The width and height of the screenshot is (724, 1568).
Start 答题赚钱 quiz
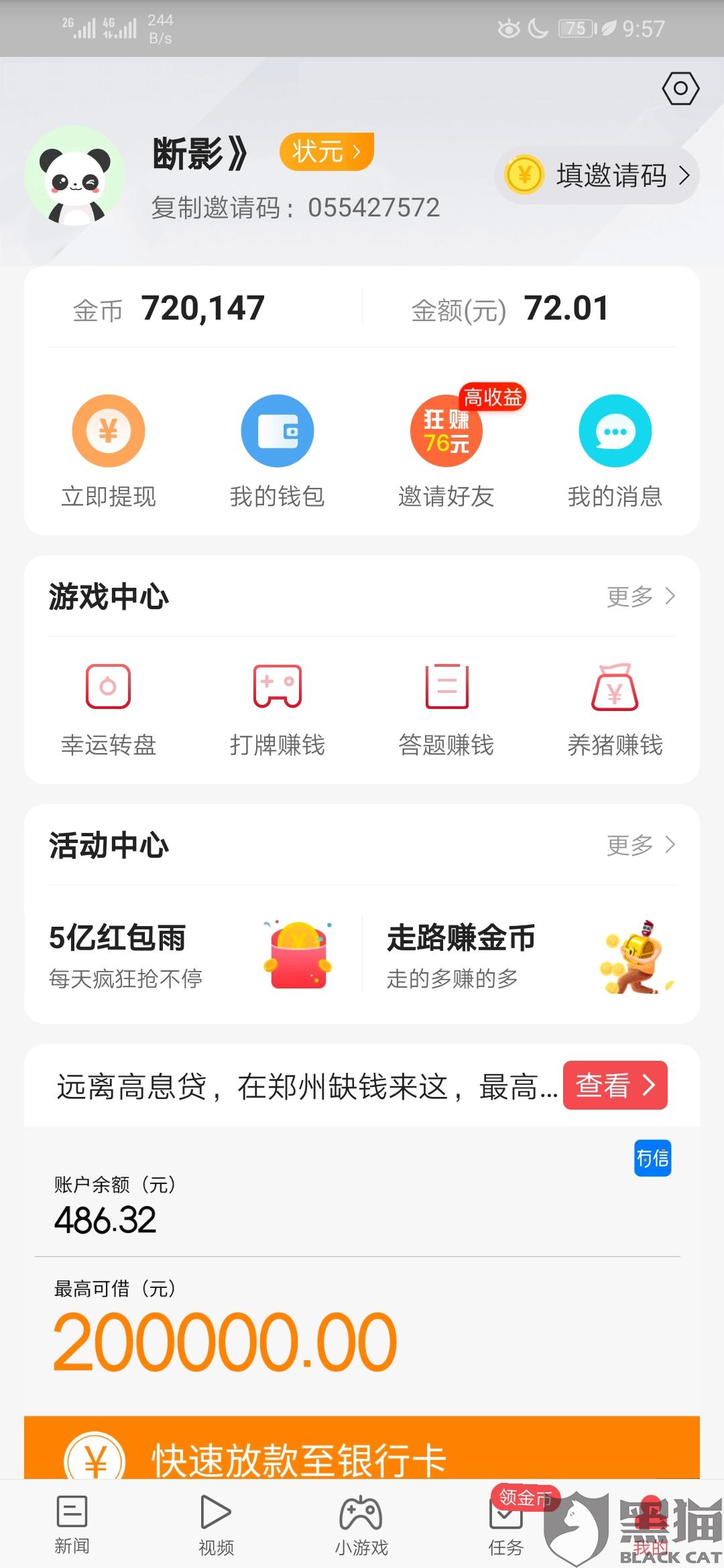click(446, 709)
